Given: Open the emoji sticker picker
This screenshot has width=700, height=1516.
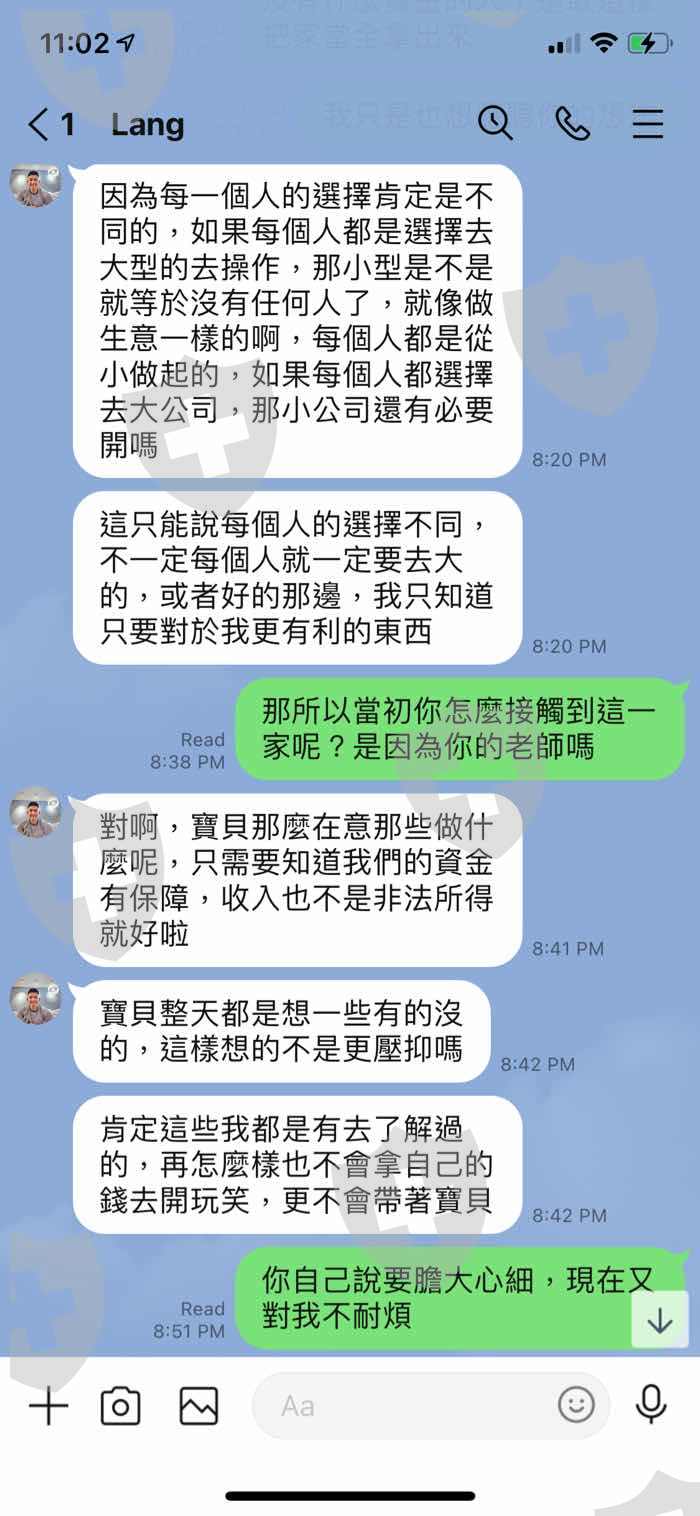Looking at the screenshot, I should pos(576,1406).
